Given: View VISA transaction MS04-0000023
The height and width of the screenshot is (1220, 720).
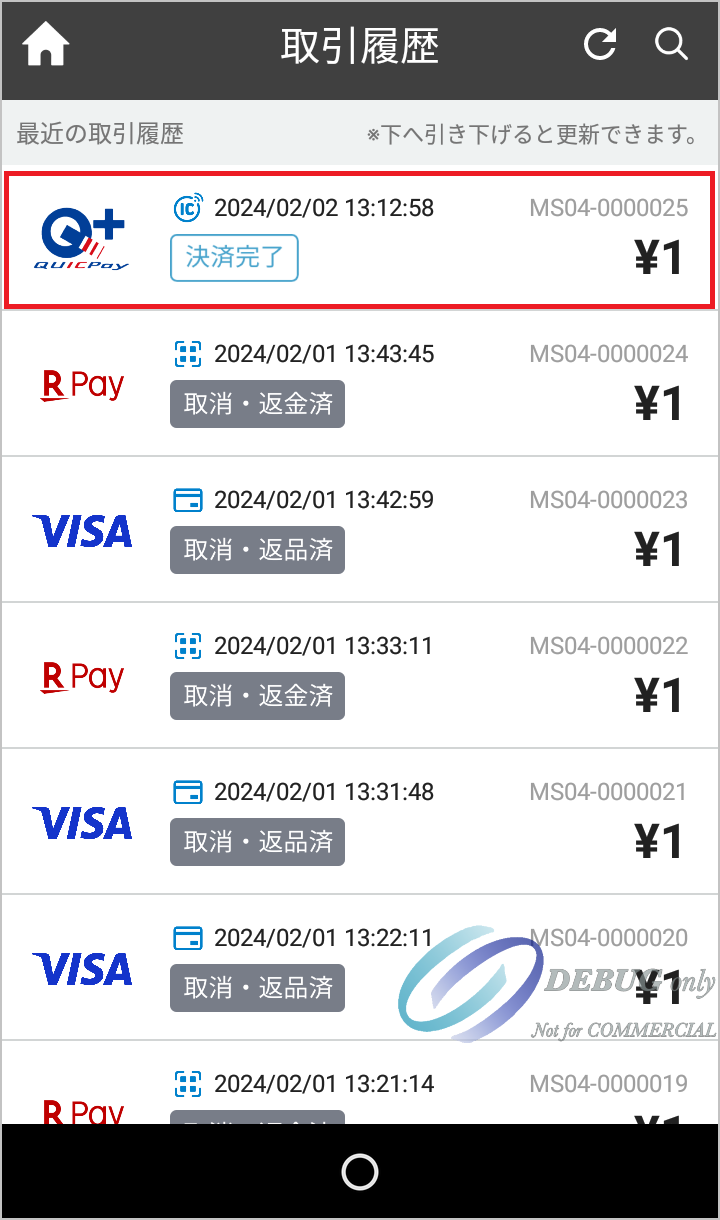Looking at the screenshot, I should [360, 530].
